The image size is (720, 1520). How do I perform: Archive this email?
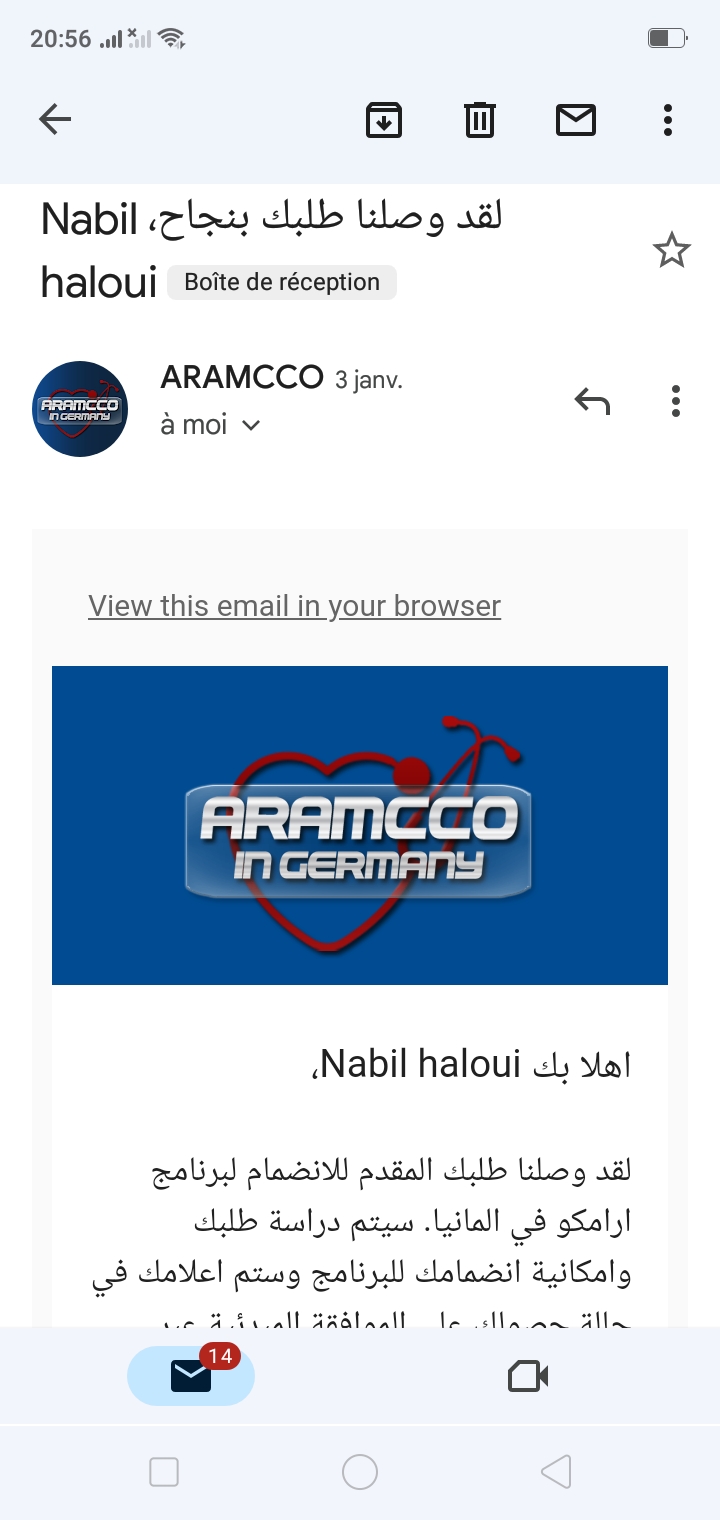tap(383, 121)
